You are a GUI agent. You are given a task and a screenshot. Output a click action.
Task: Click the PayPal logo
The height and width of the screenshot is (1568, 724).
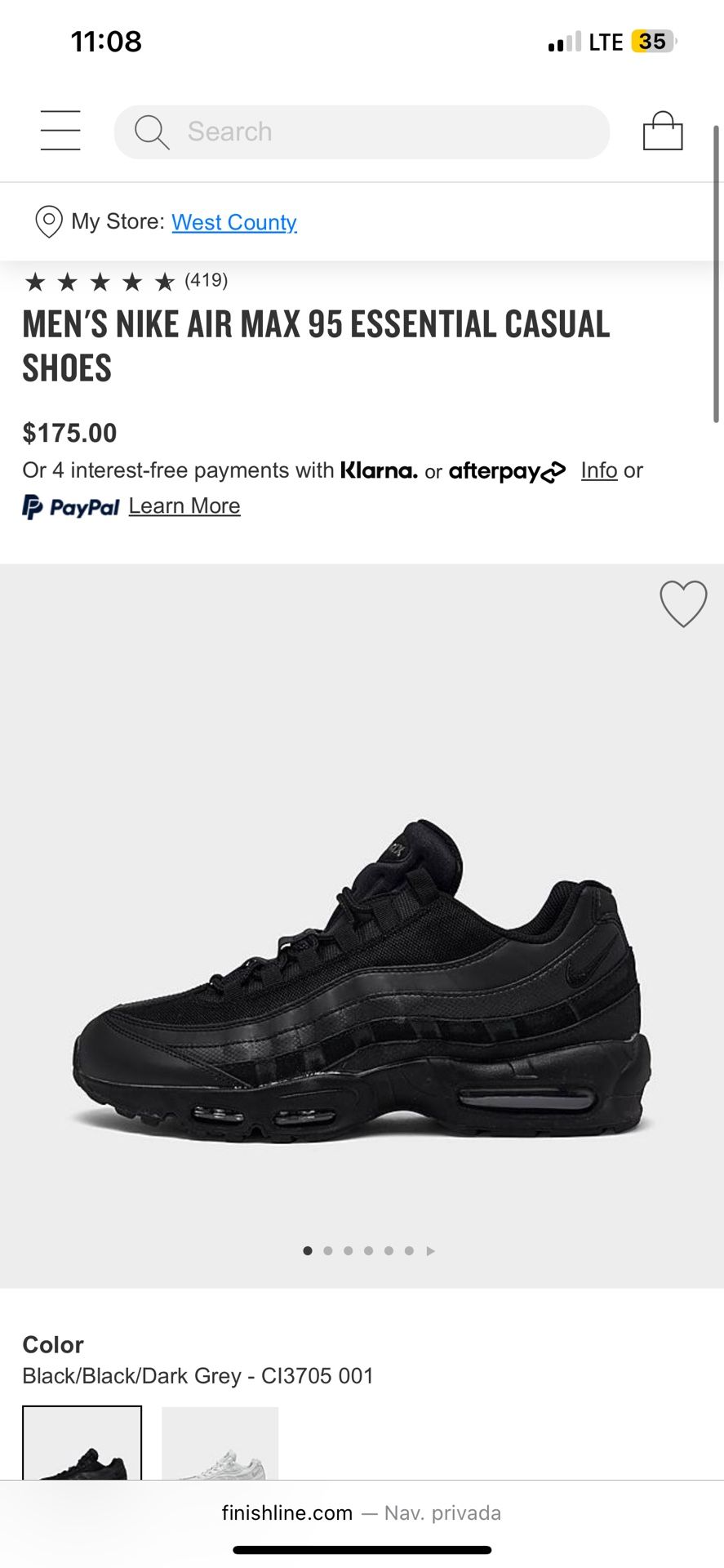(71, 506)
